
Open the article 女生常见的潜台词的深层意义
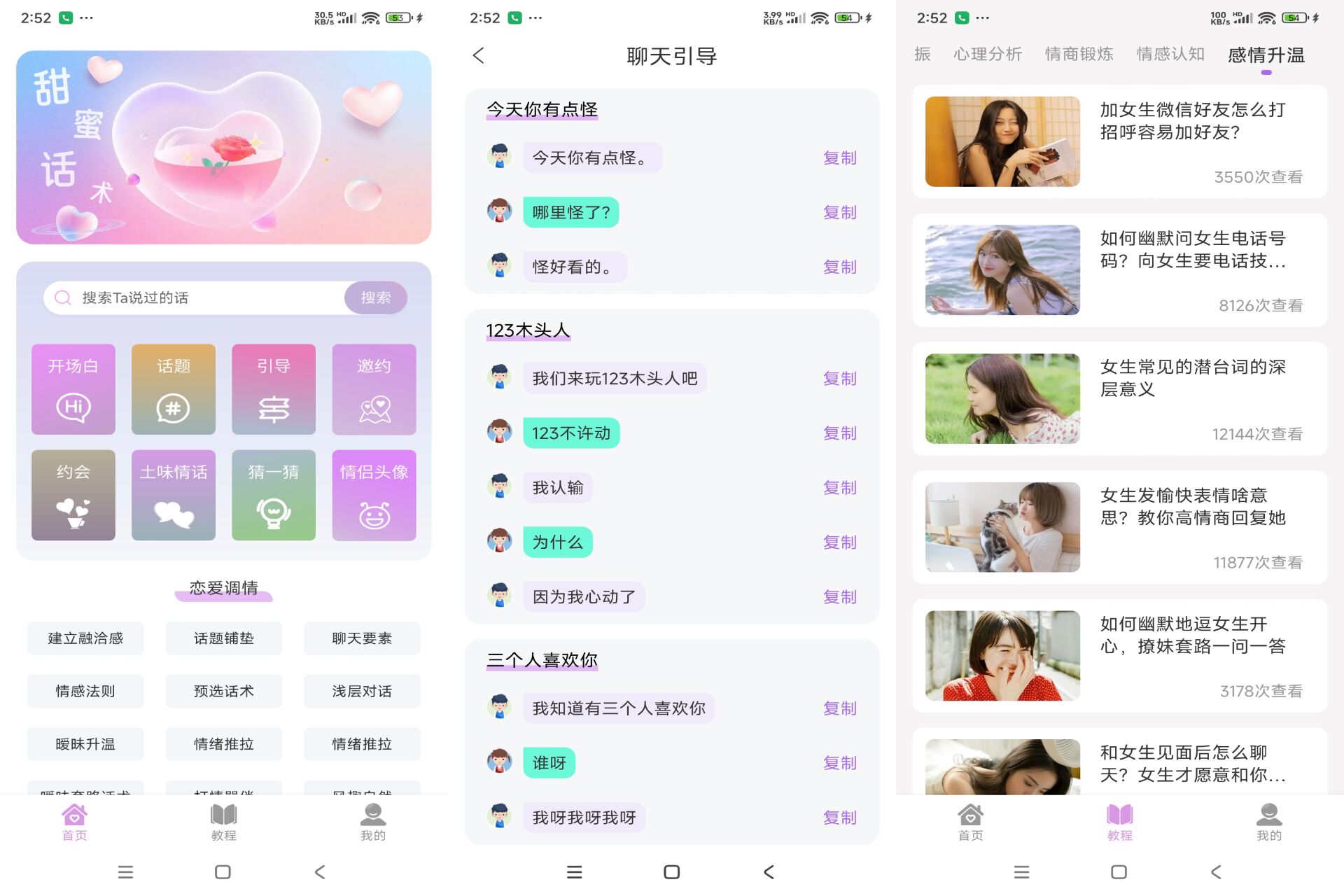[1119, 398]
